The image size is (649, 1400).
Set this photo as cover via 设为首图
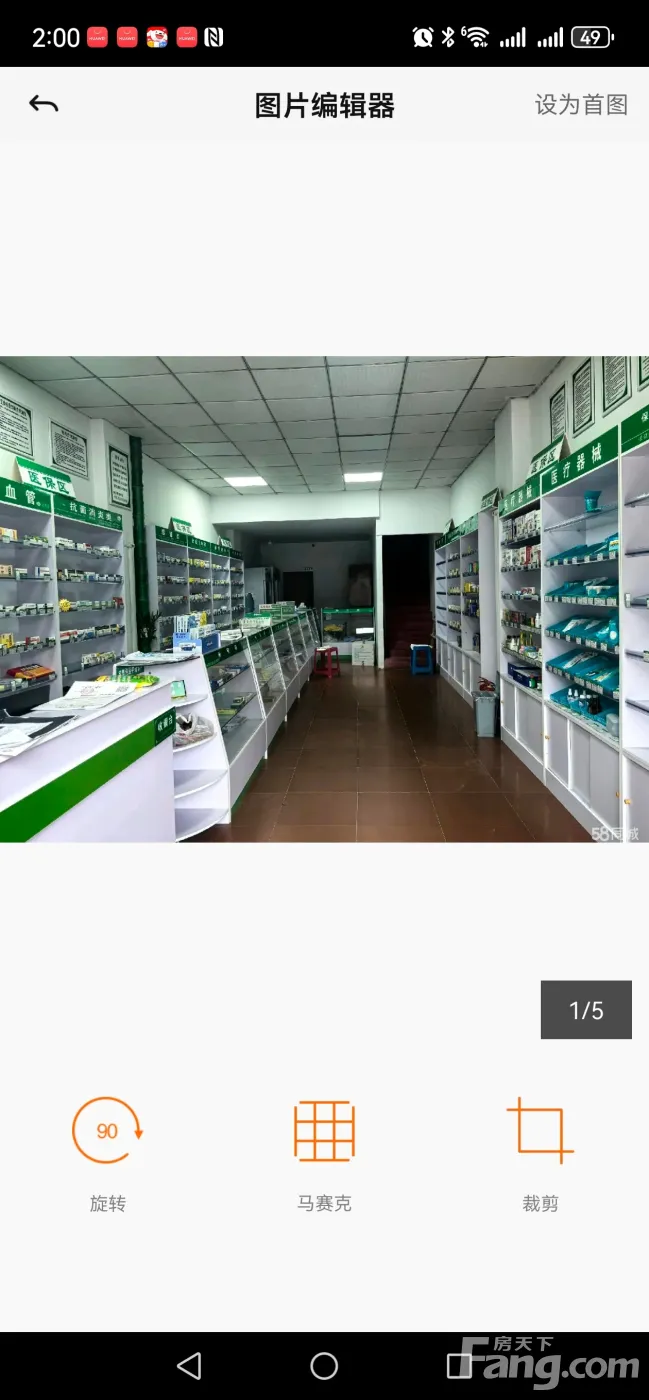(x=581, y=105)
